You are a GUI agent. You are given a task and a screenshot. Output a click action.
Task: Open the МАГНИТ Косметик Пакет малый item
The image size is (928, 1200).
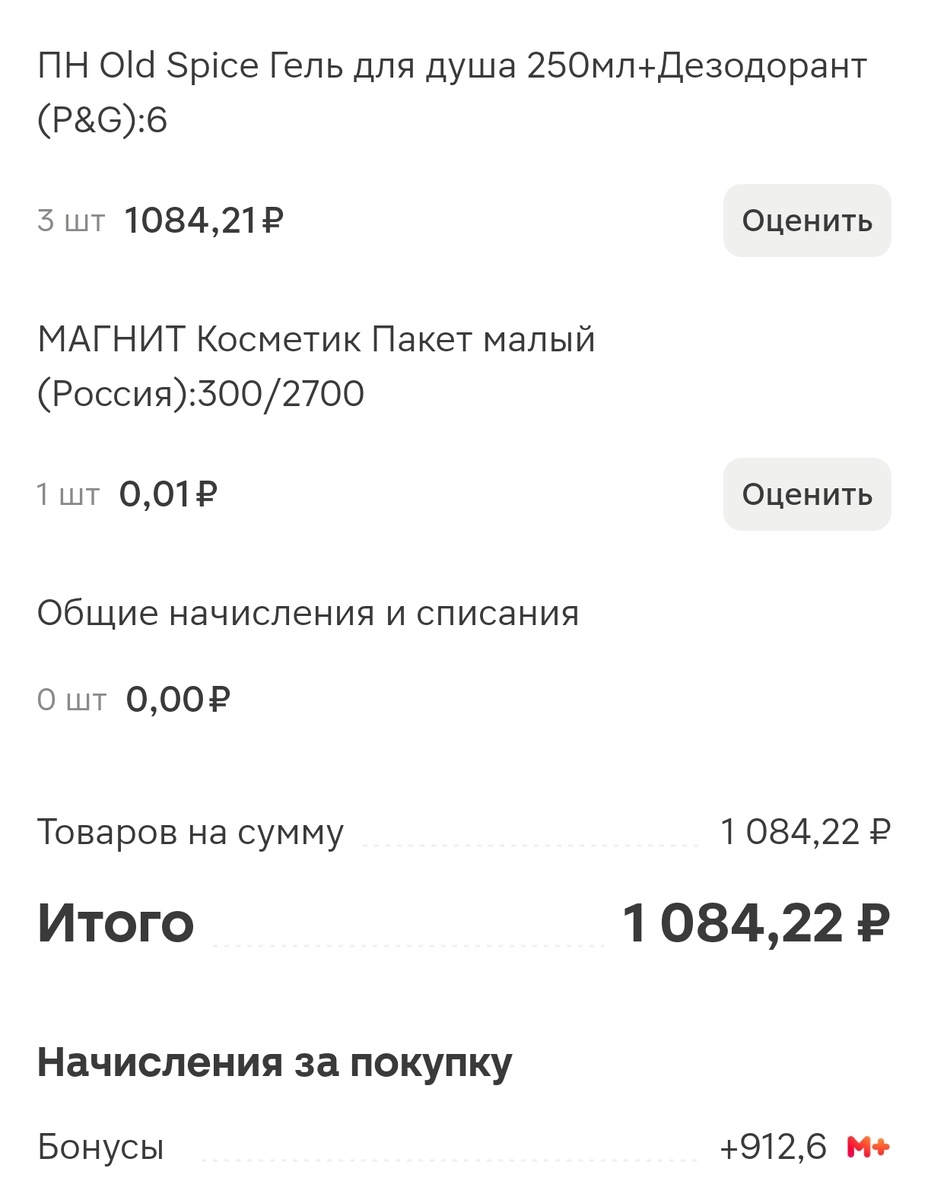[x=315, y=365]
